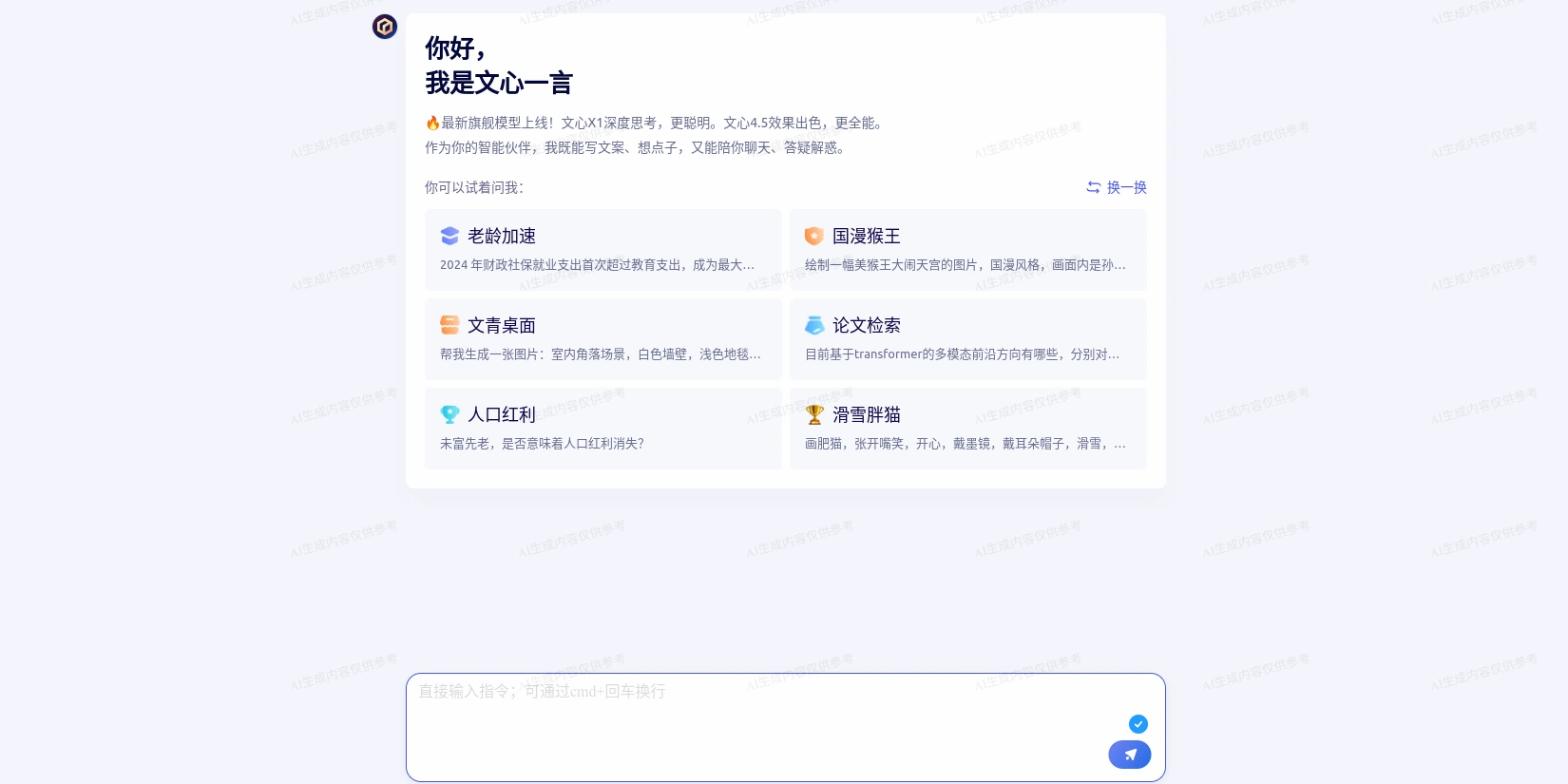Choose the 滑雪胖猫 drawing prompt card
Image resolution: width=1568 pixels, height=784 pixels.
coord(967,428)
